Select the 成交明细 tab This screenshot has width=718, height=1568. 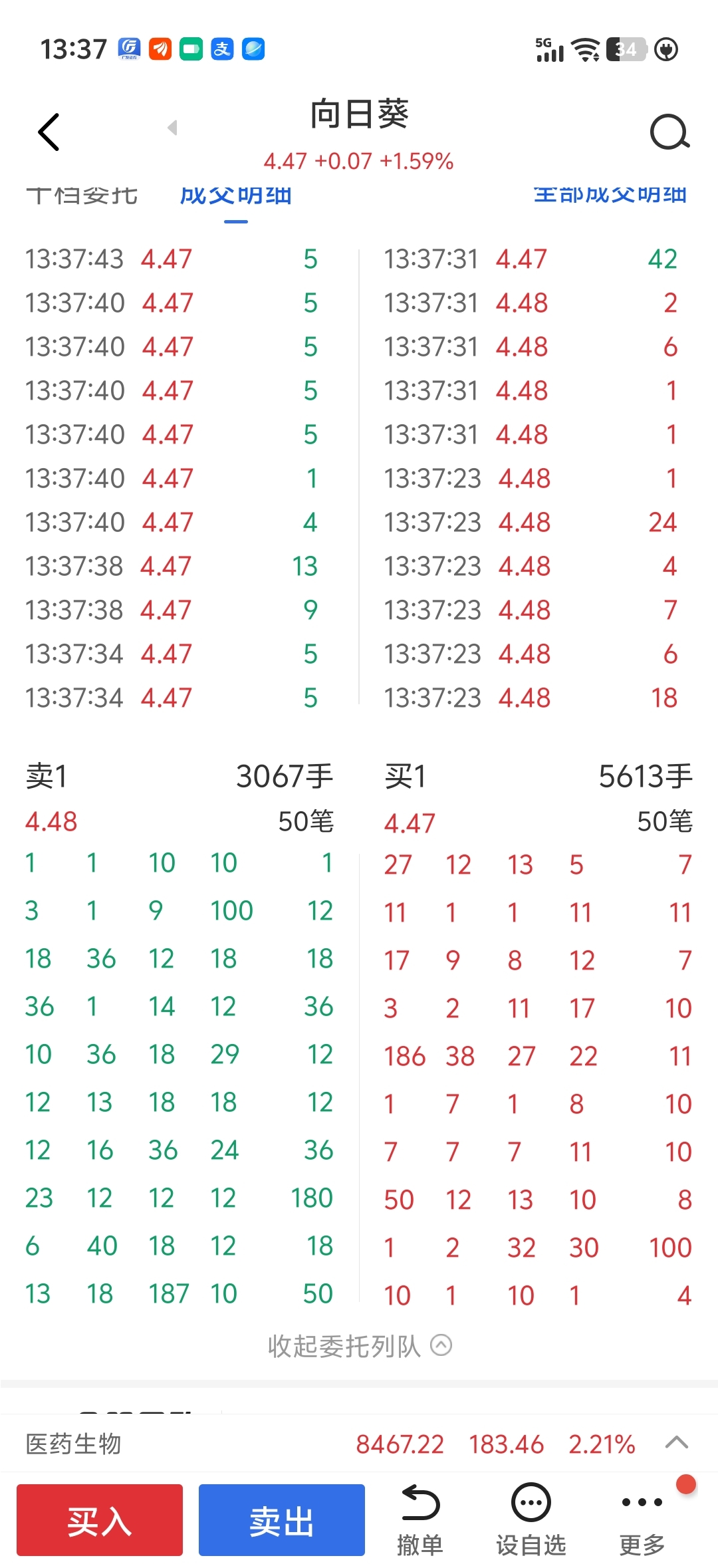236,196
